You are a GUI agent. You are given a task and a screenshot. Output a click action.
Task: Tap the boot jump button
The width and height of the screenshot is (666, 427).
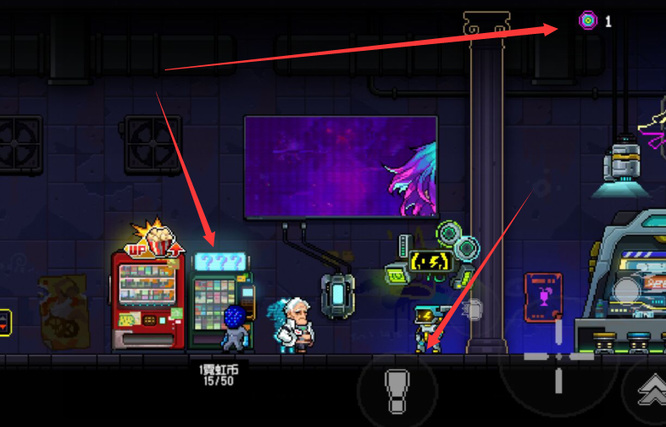396,390
